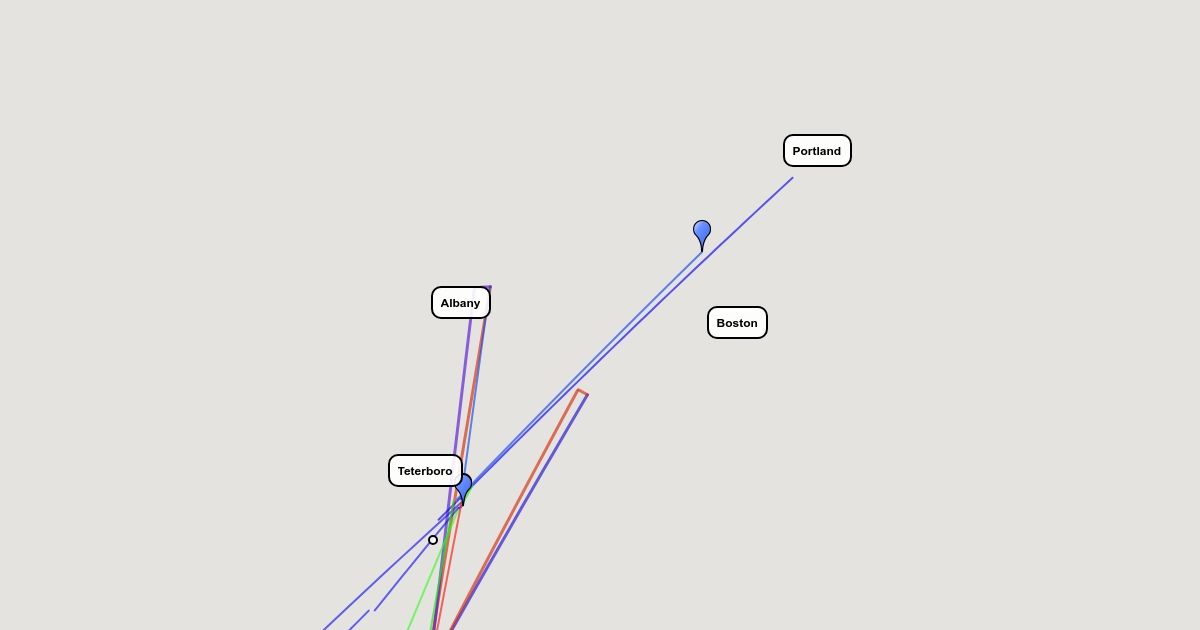This screenshot has width=1200, height=630.
Task: Tap the Portland map label
Action: pos(817,151)
